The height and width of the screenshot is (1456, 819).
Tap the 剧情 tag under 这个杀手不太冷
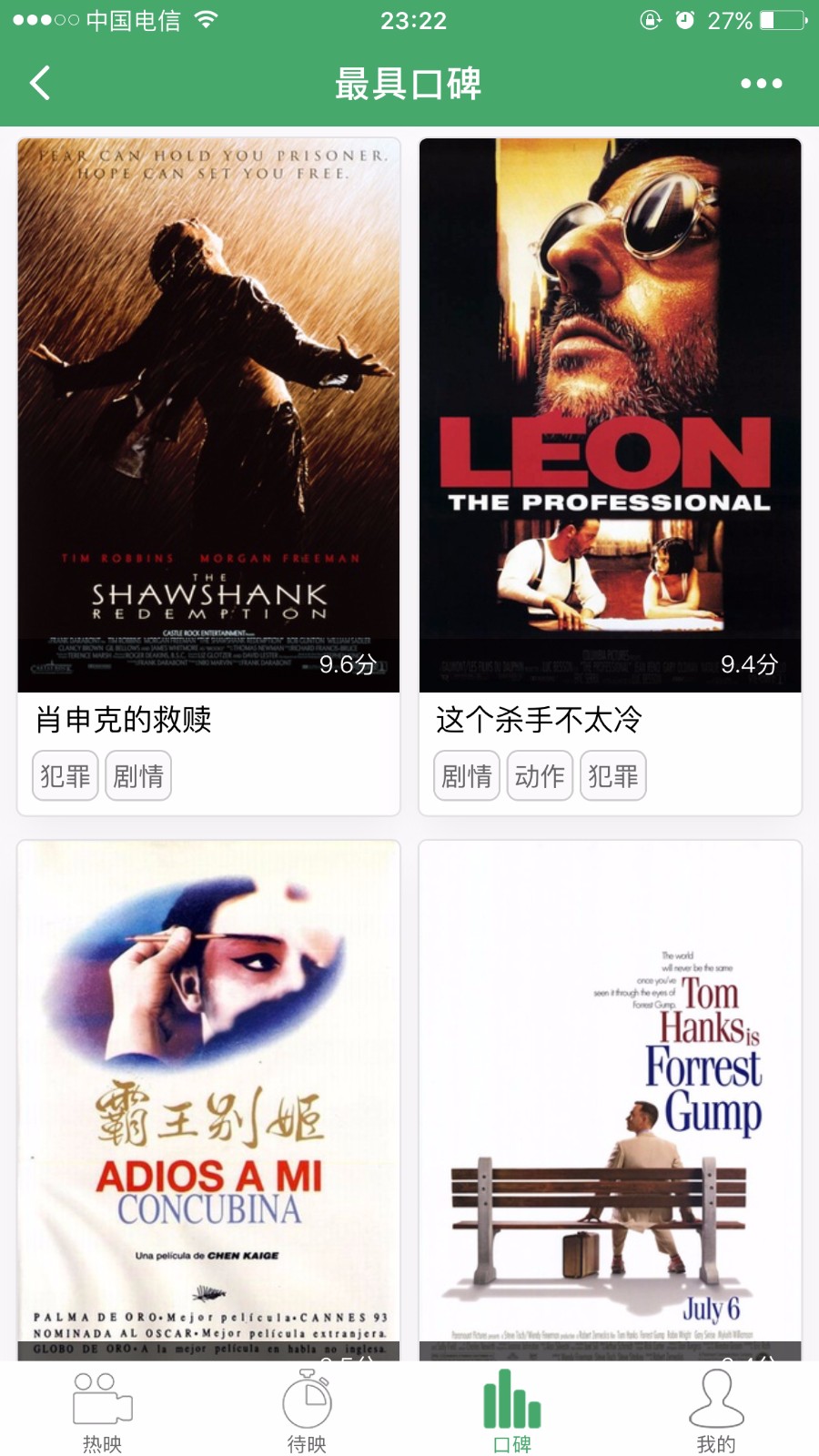[x=467, y=775]
